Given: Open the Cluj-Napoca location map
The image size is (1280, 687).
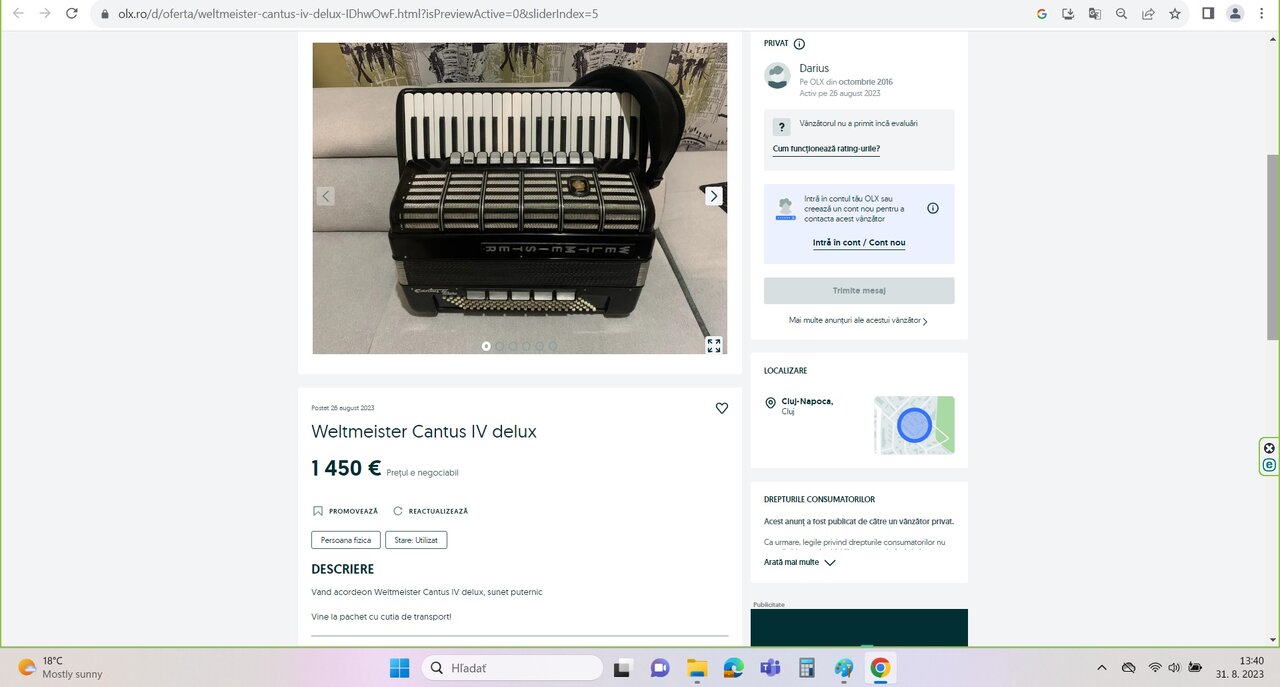Looking at the screenshot, I should coord(914,425).
